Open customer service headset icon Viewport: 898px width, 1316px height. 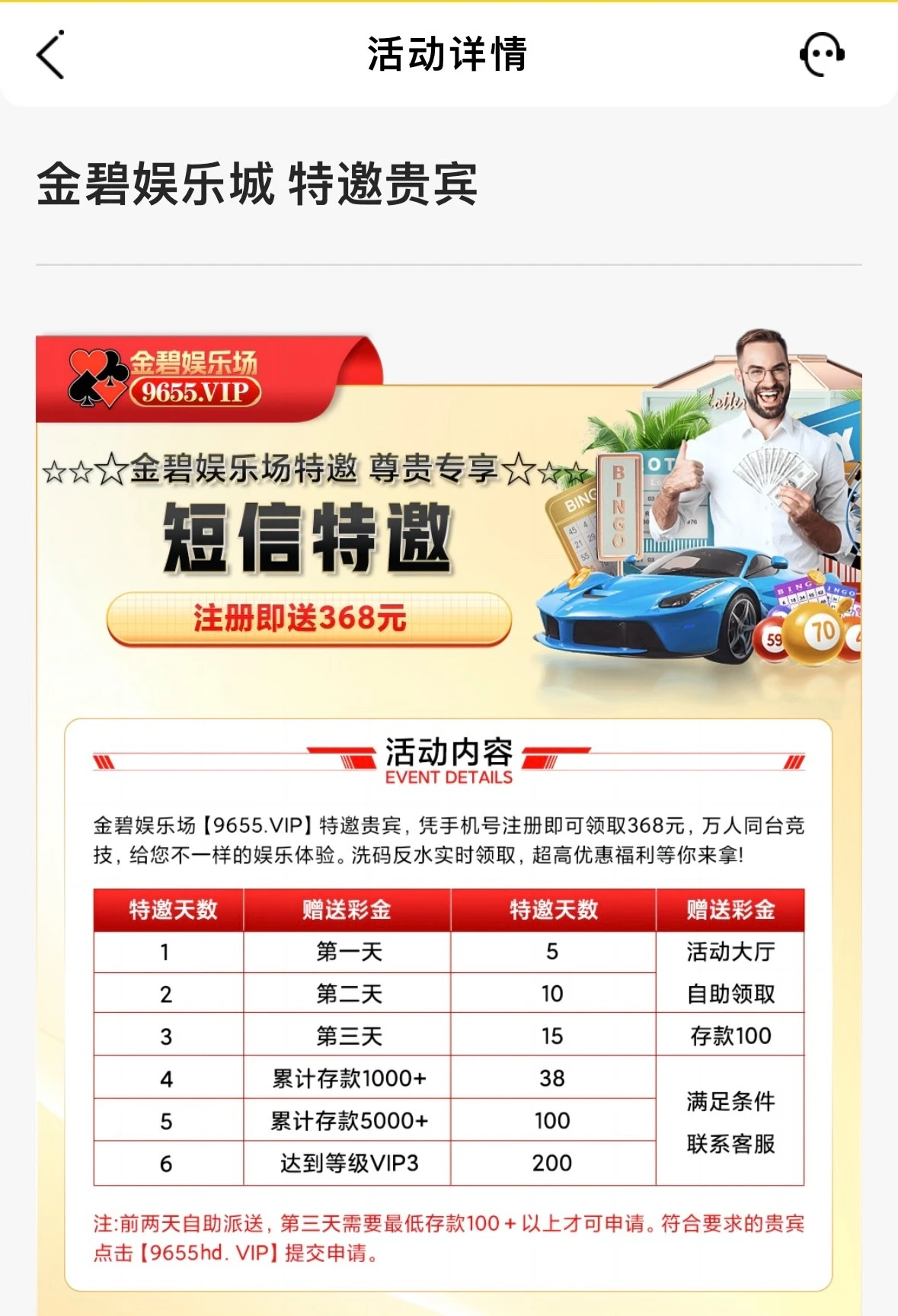click(x=821, y=54)
